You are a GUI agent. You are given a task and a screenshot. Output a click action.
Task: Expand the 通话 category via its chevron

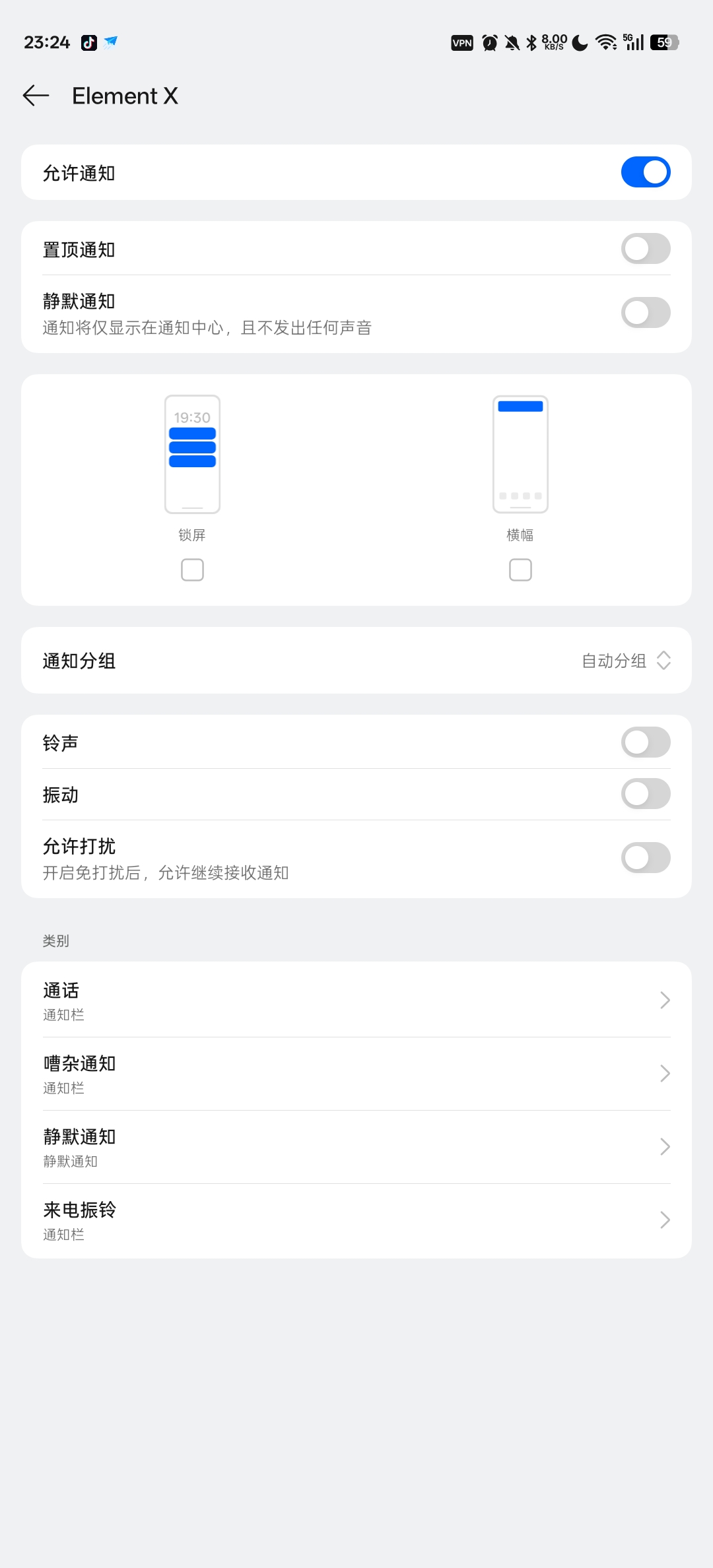pos(665,1000)
